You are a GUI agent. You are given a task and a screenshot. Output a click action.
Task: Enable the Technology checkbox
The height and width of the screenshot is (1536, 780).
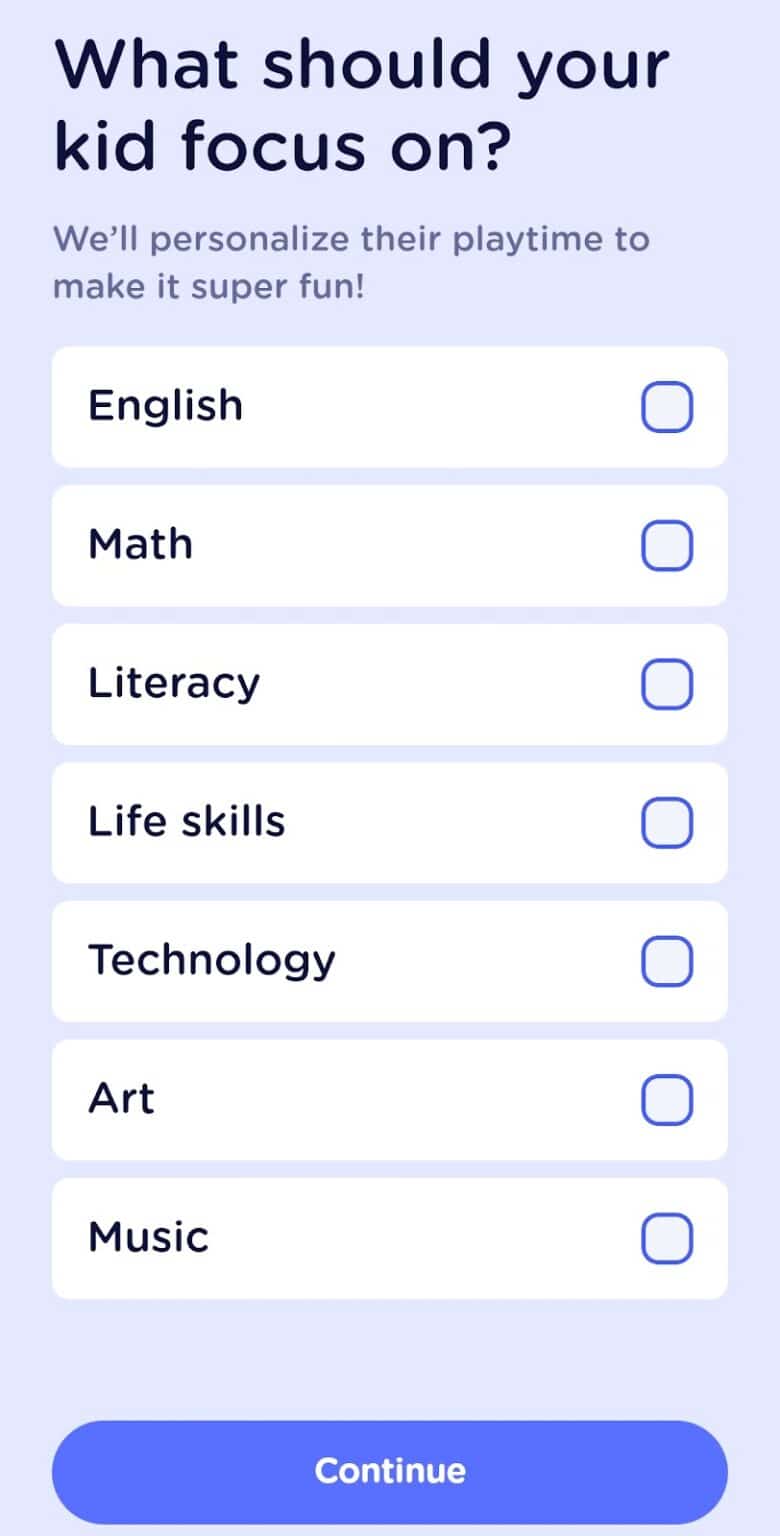point(666,961)
